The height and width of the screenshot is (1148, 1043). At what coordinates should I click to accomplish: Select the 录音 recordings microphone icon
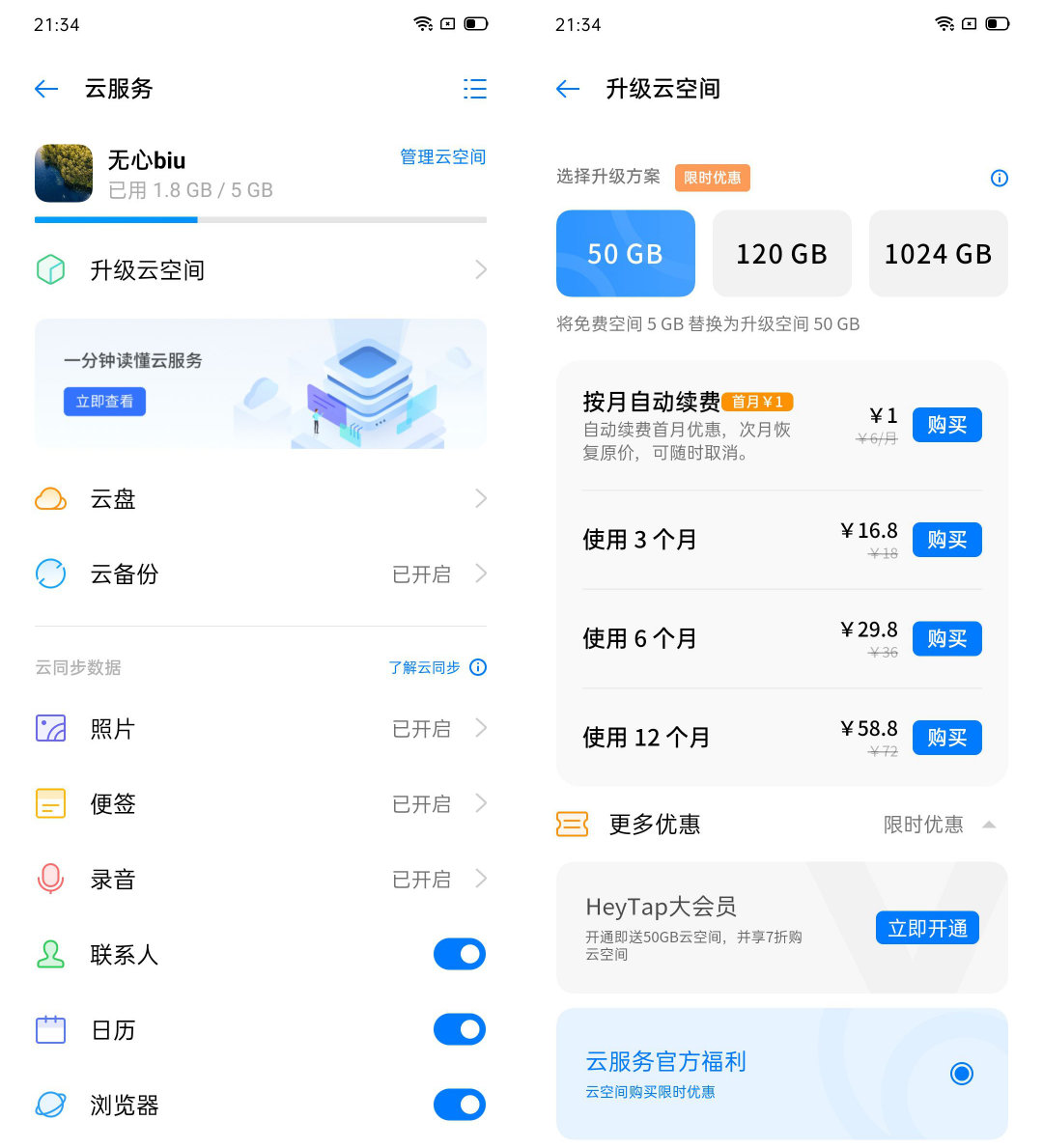click(x=50, y=879)
